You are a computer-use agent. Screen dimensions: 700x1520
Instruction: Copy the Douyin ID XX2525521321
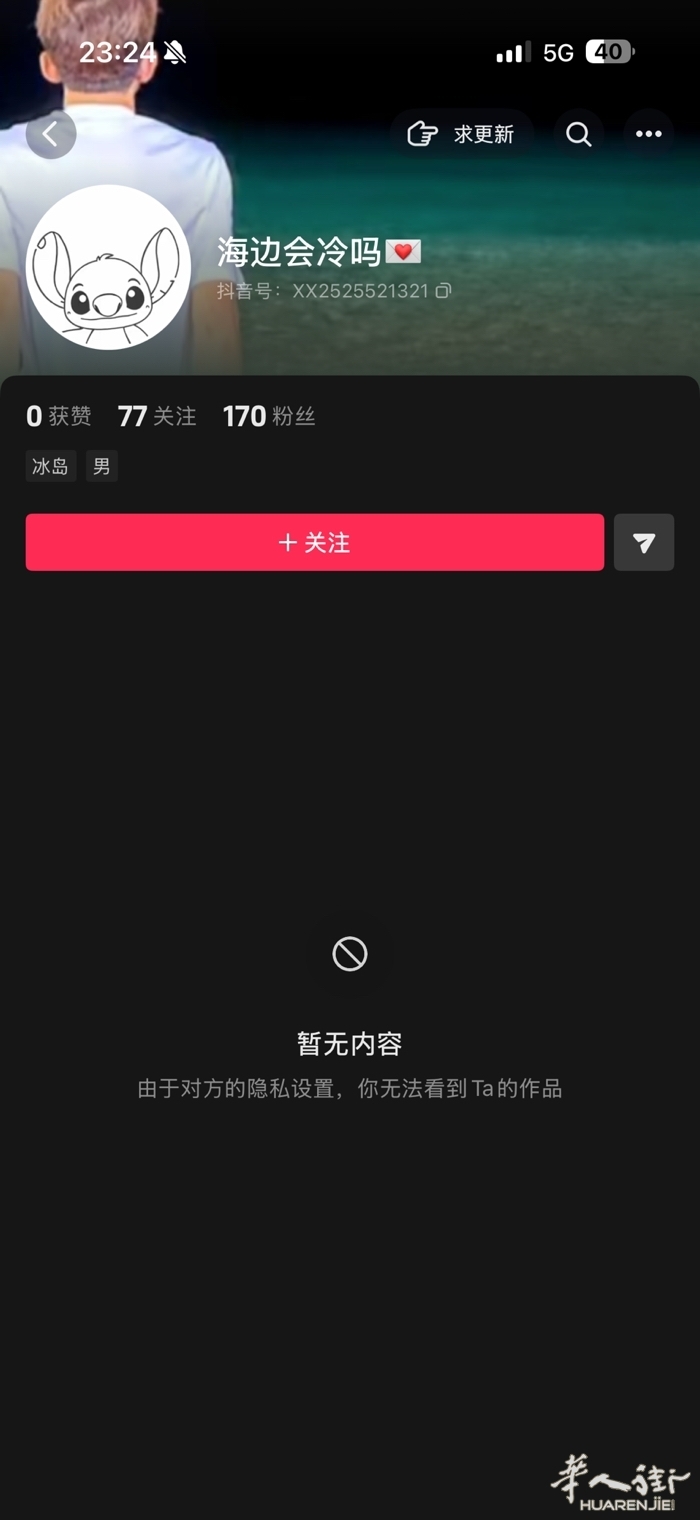(x=443, y=291)
